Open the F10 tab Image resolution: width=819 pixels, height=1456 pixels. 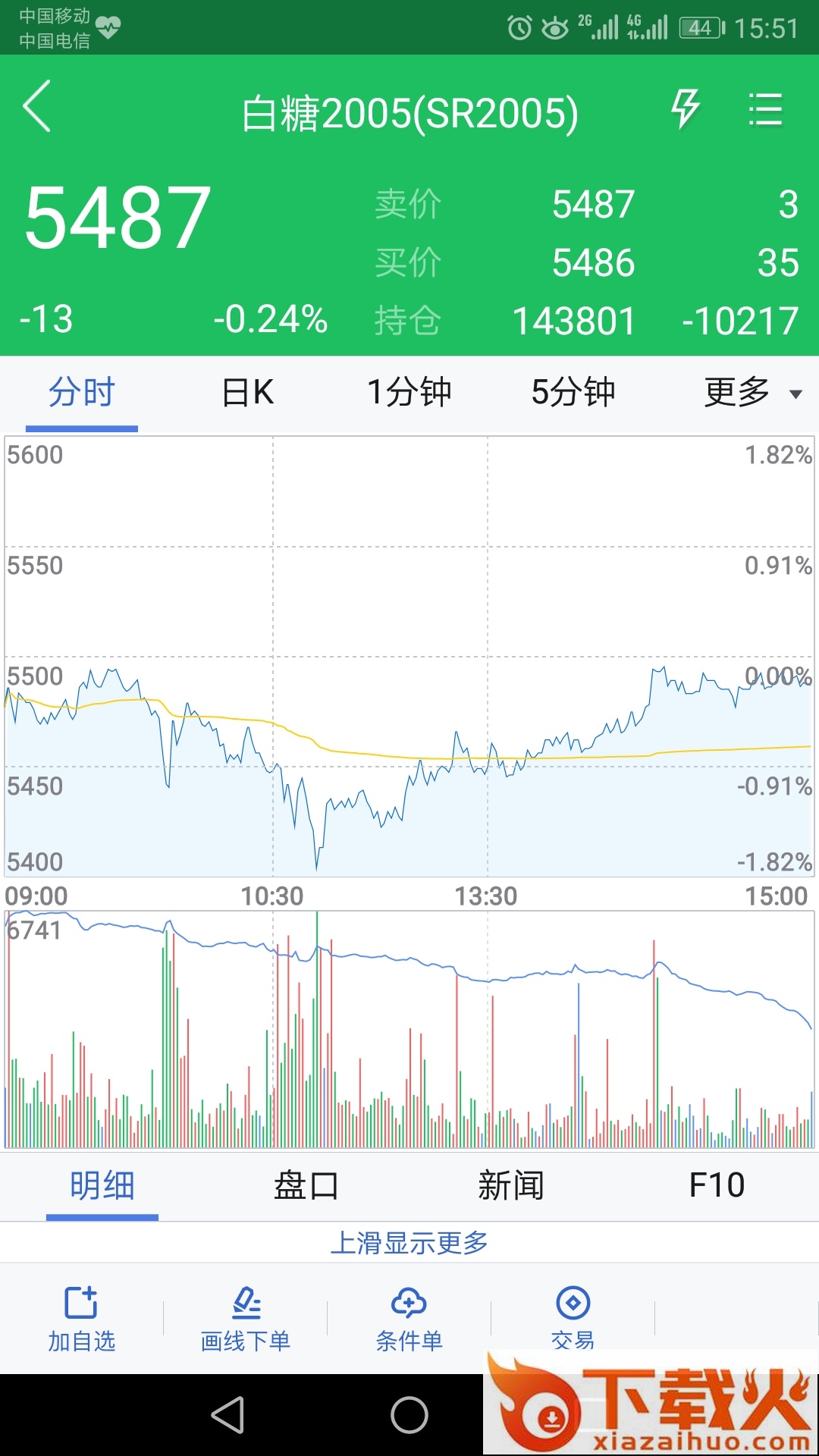click(x=717, y=1185)
